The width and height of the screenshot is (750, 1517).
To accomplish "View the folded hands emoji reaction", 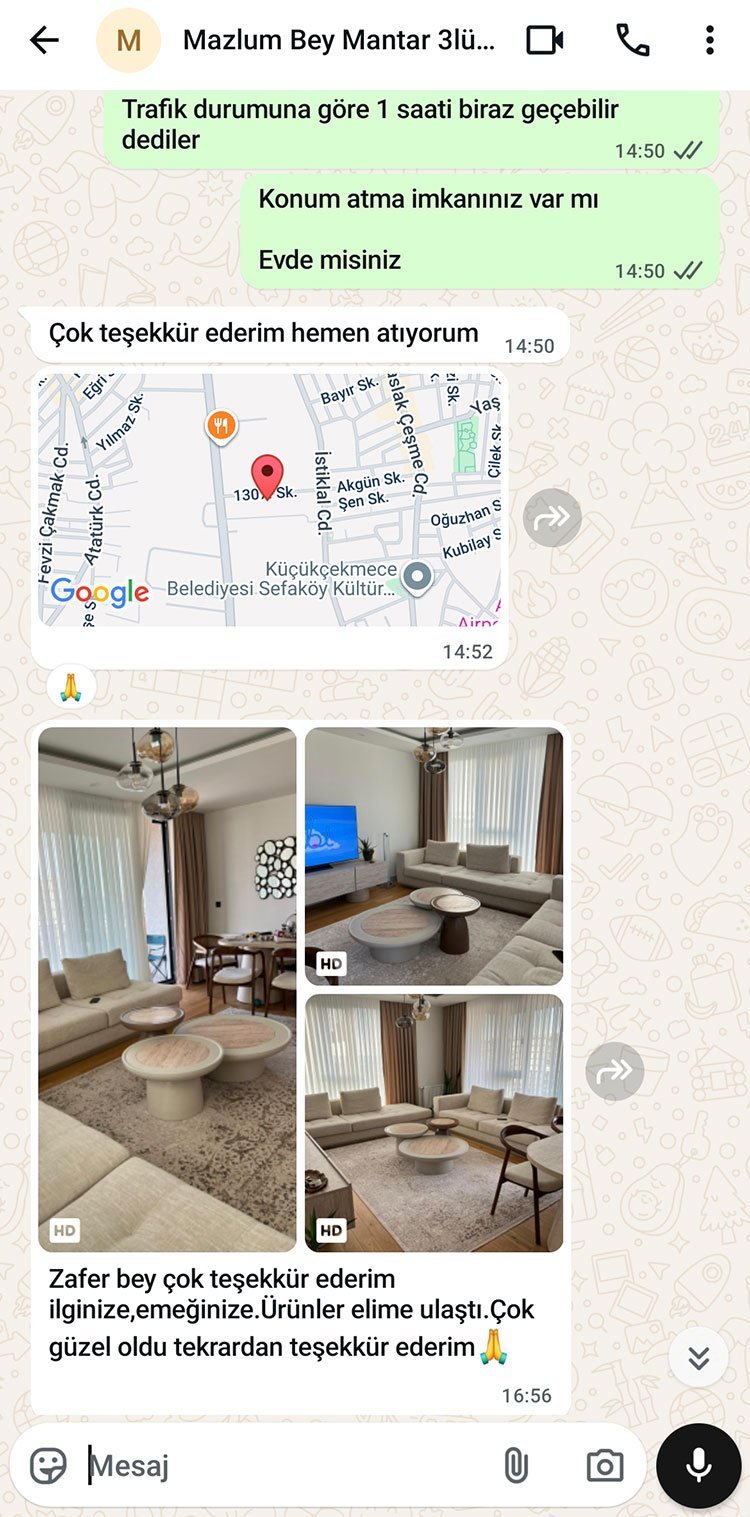I will coord(71,688).
